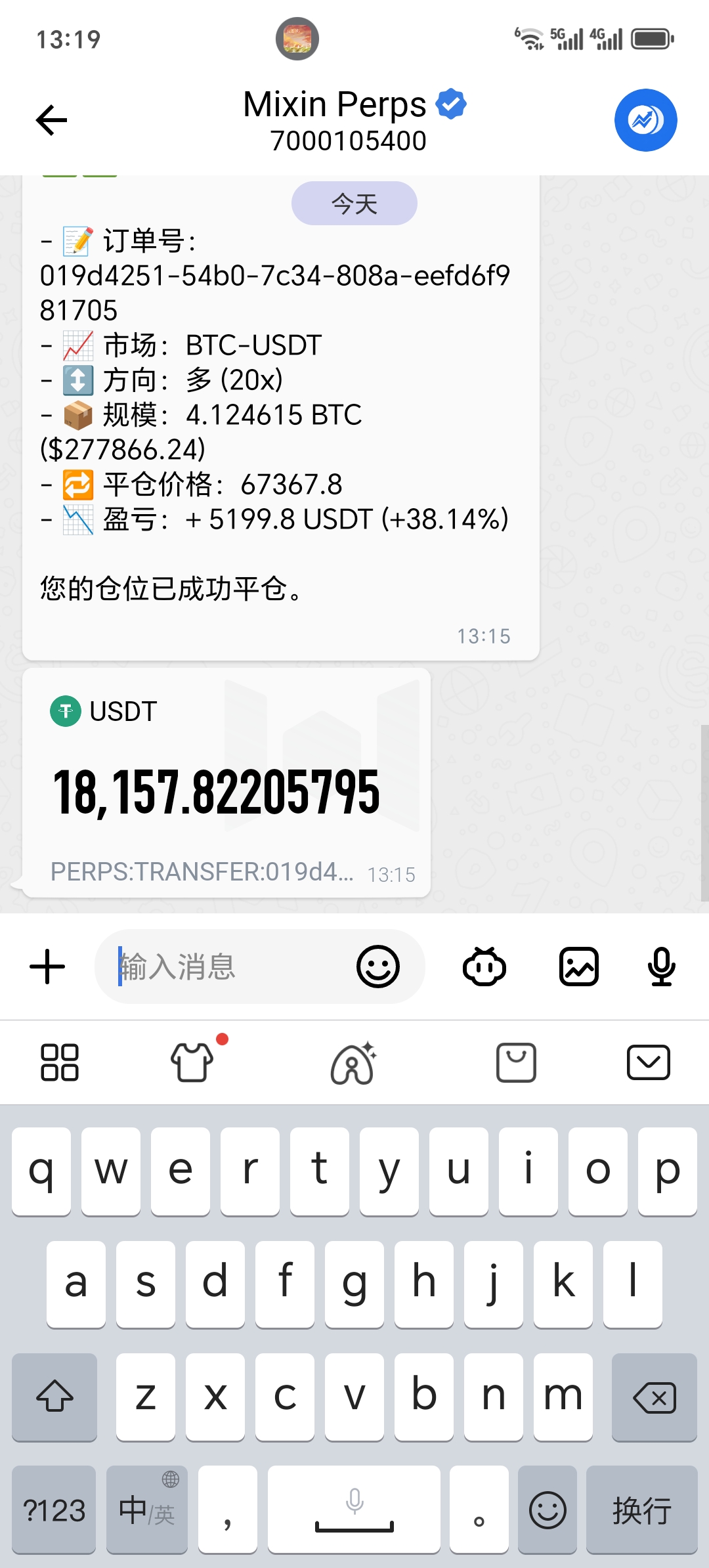
Task: Open keyboard skin themes
Action: pyautogui.click(x=192, y=1062)
